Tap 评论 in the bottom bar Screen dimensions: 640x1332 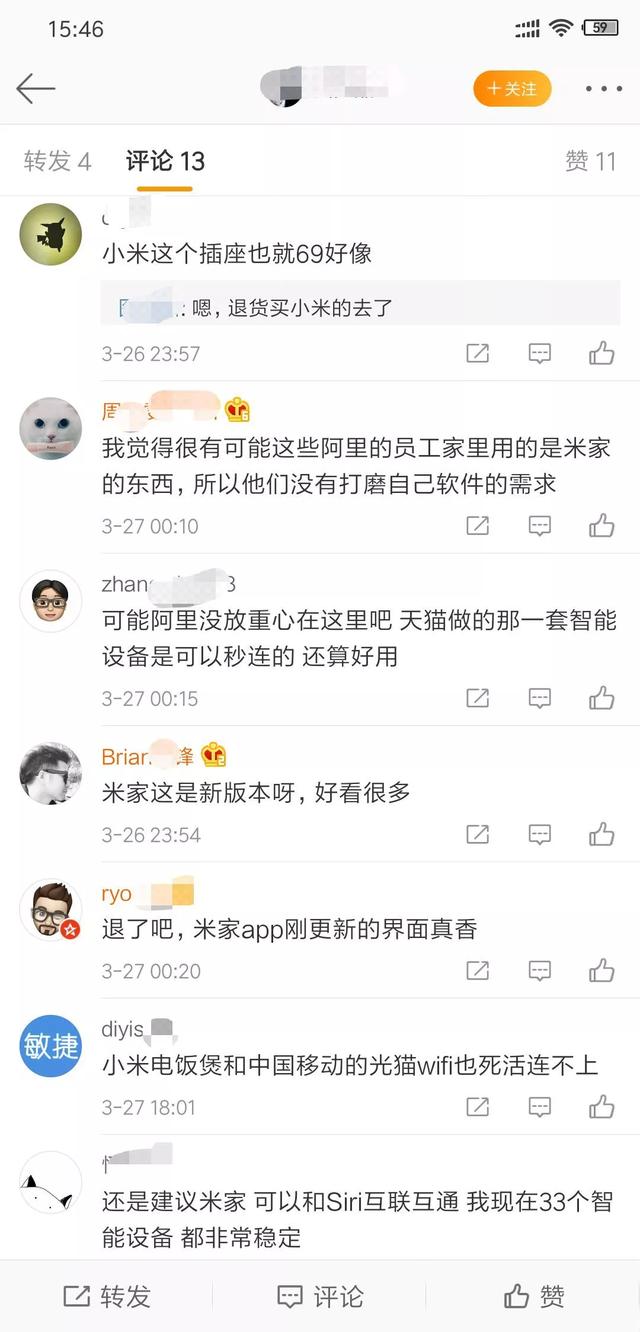pos(320,1297)
